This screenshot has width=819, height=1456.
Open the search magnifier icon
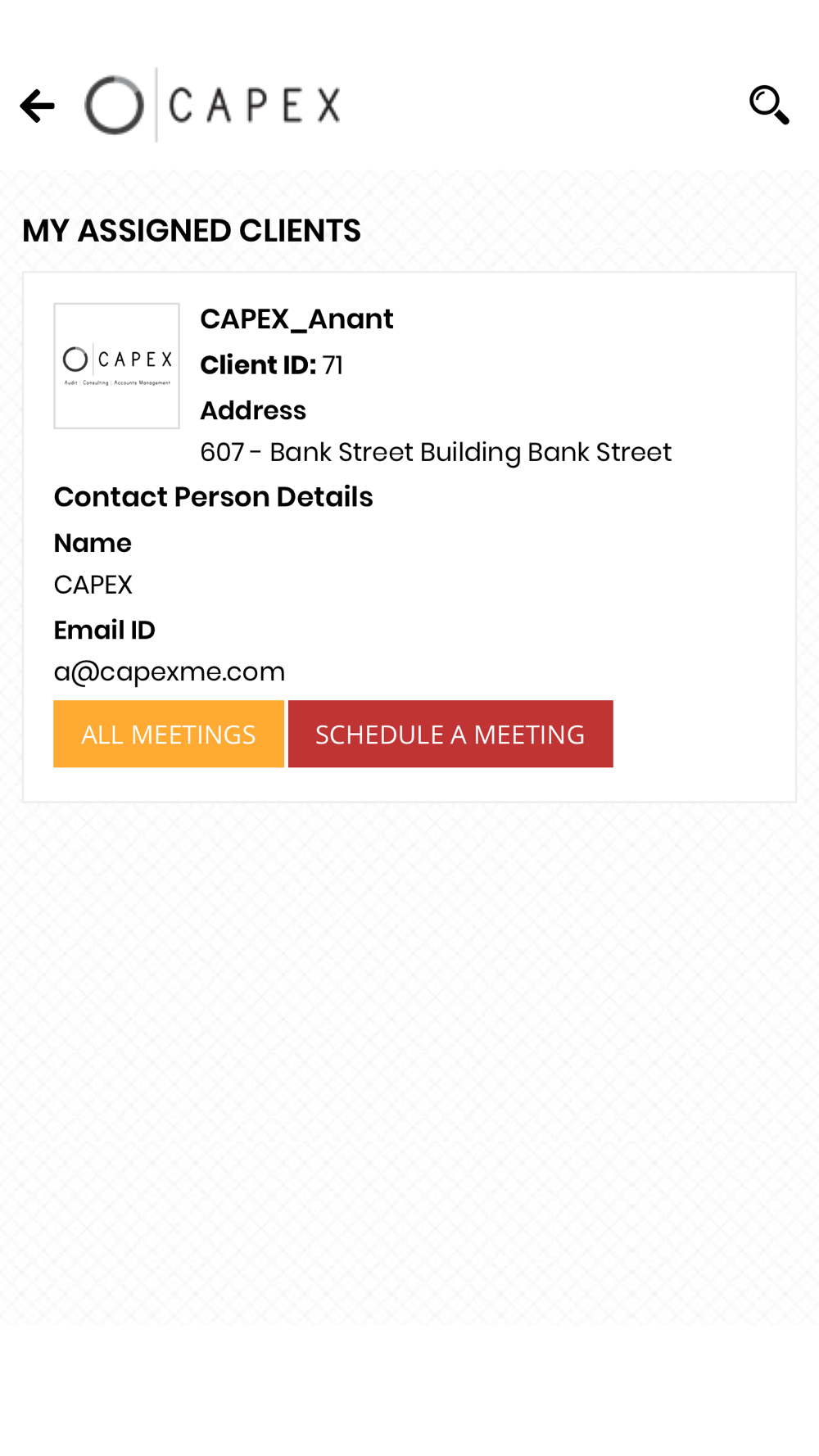pyautogui.click(x=769, y=105)
